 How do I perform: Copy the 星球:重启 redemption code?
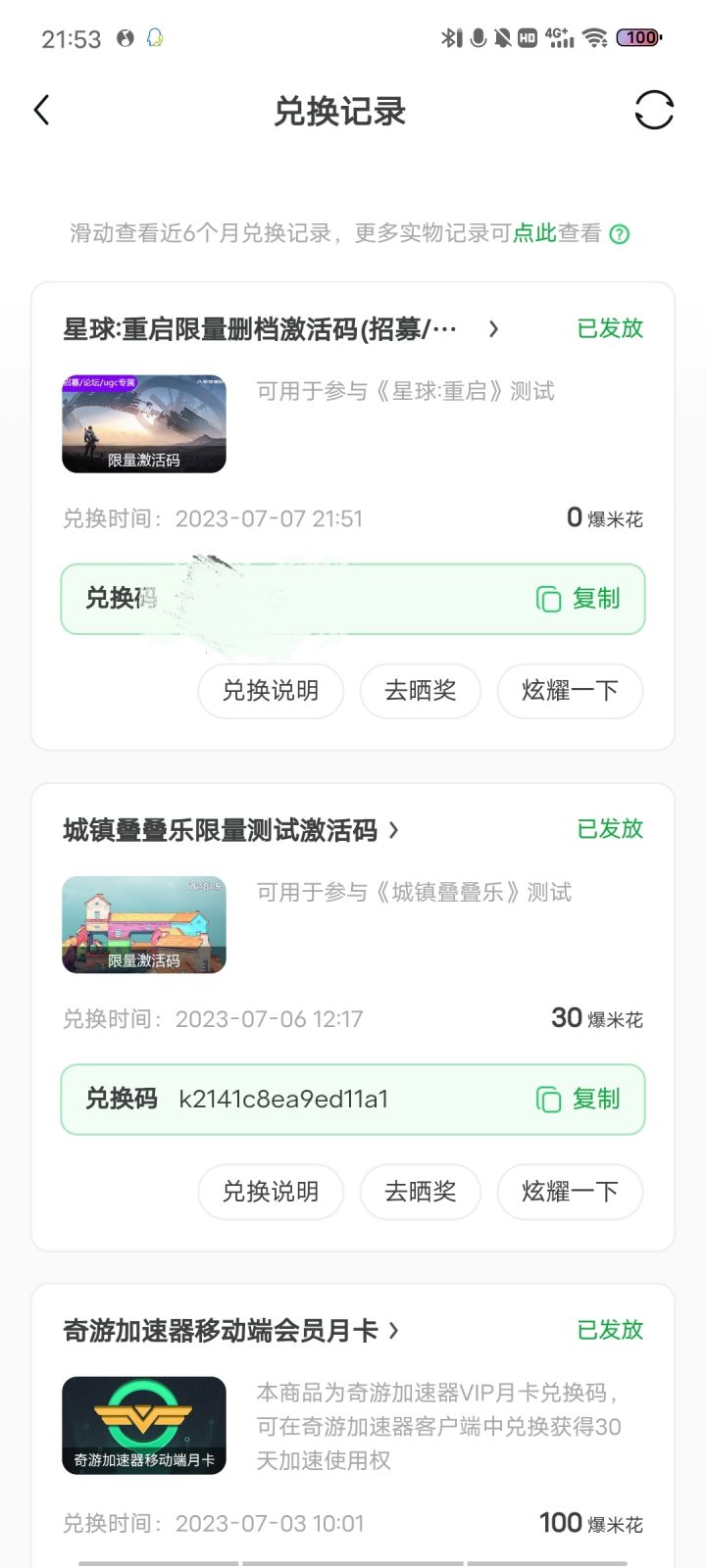(x=579, y=599)
